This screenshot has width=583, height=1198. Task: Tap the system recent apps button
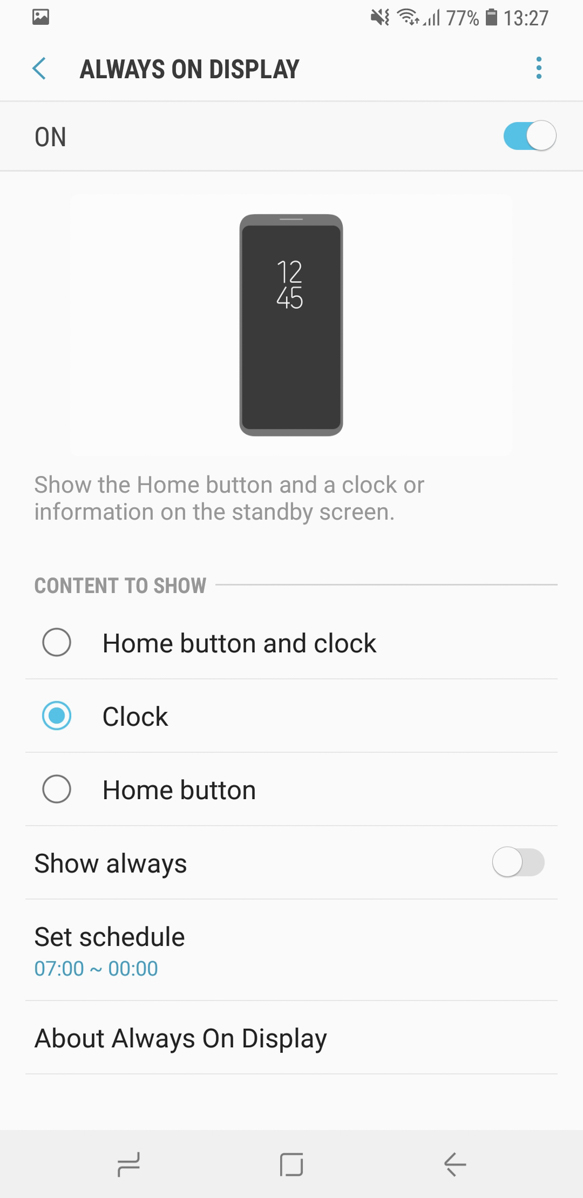[x=128, y=1164]
